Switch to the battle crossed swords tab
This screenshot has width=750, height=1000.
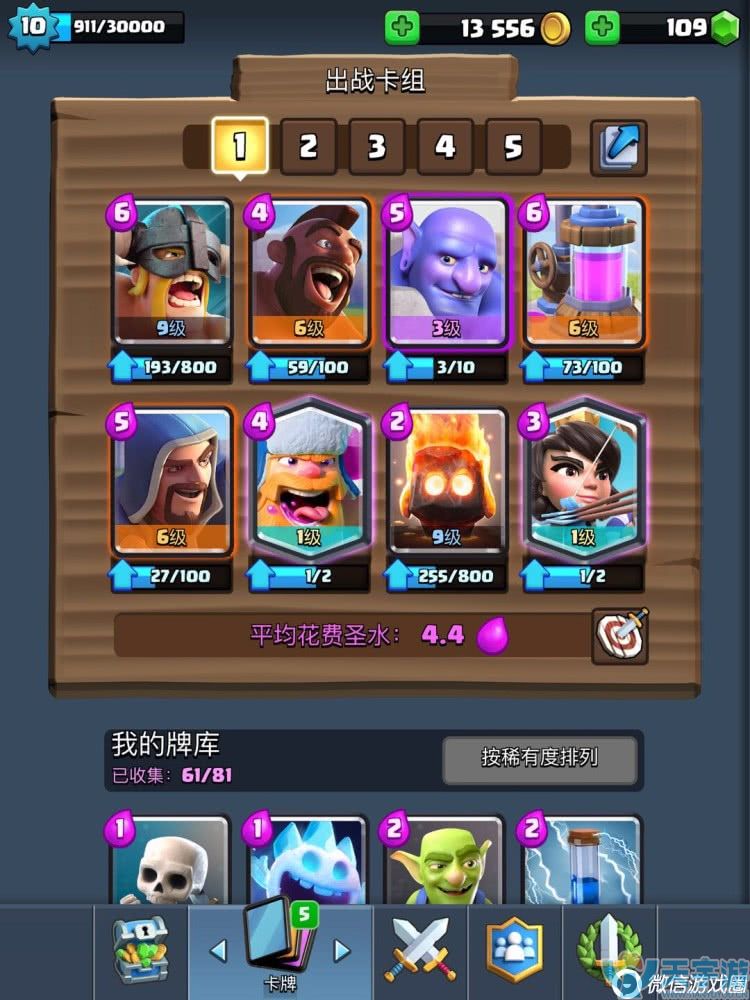coord(419,948)
